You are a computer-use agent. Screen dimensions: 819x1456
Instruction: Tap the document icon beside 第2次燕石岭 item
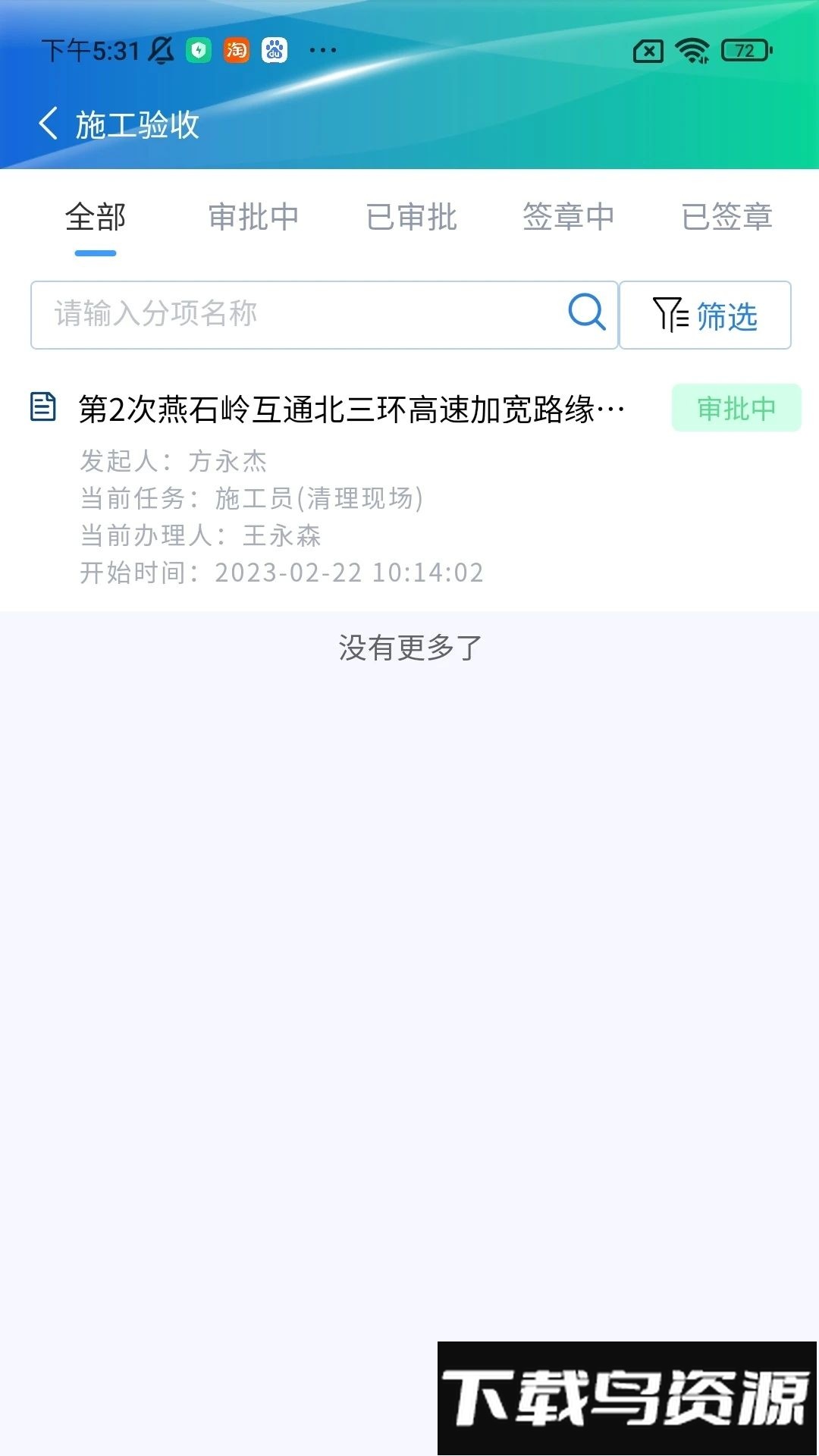click(42, 408)
